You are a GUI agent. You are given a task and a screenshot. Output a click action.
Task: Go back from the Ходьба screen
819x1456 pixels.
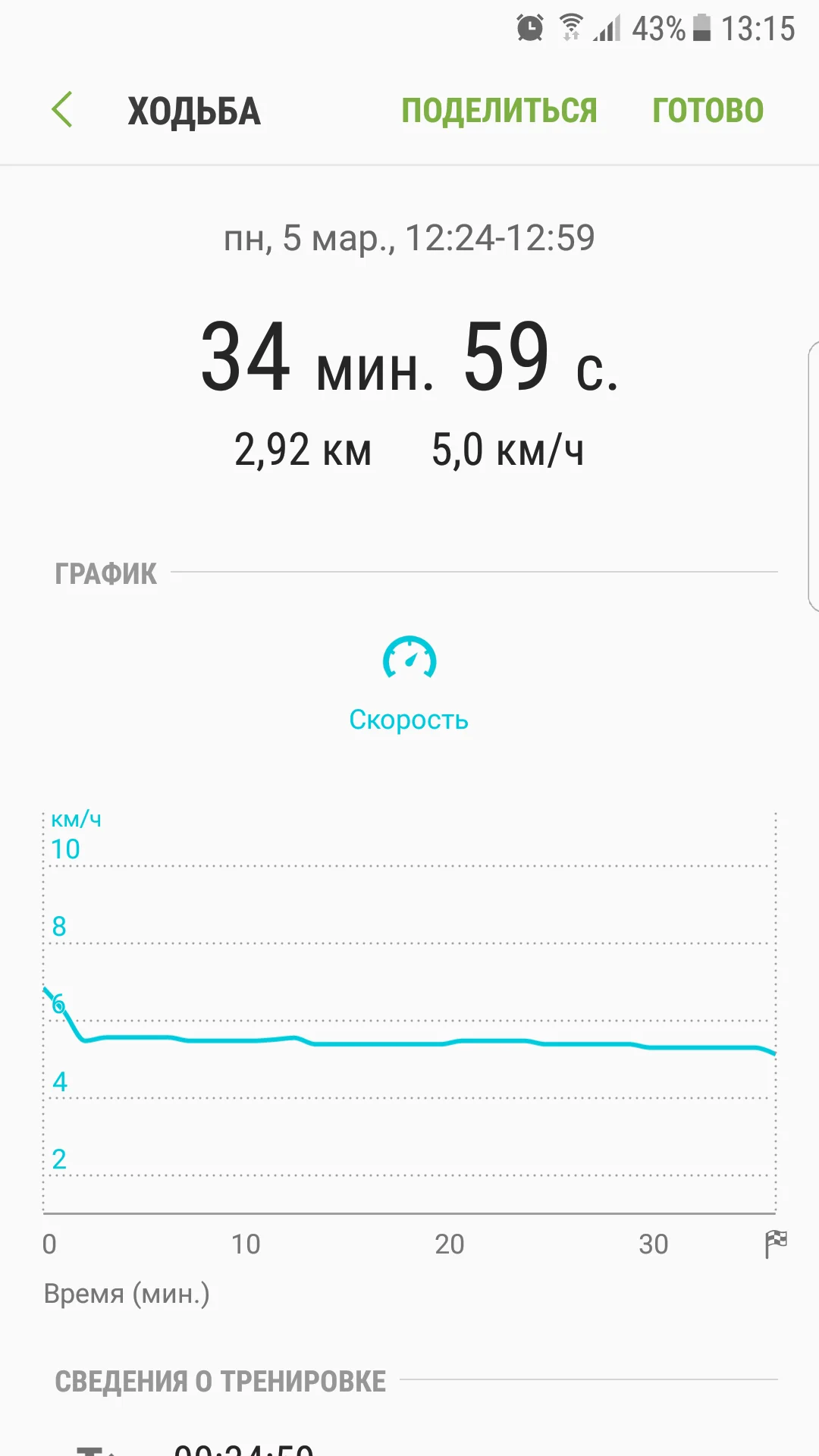[x=62, y=110]
